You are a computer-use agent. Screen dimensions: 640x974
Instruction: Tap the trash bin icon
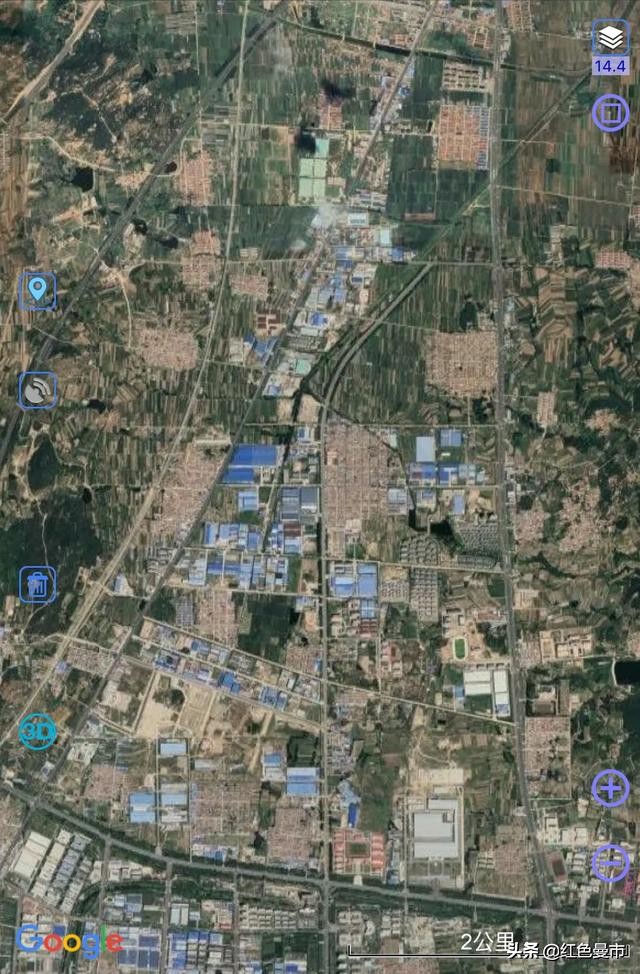click(38, 584)
